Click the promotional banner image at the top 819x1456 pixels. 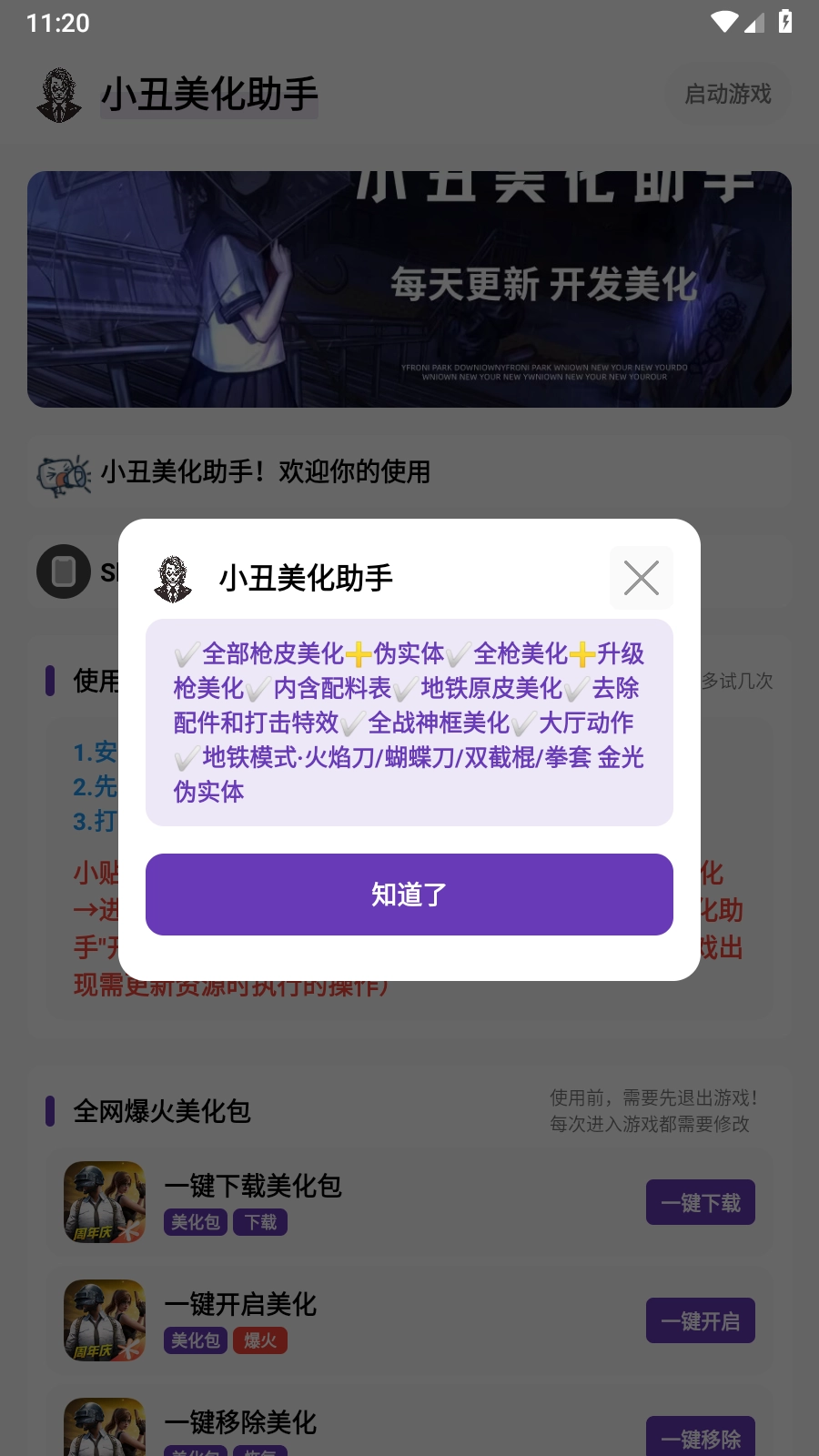point(409,287)
